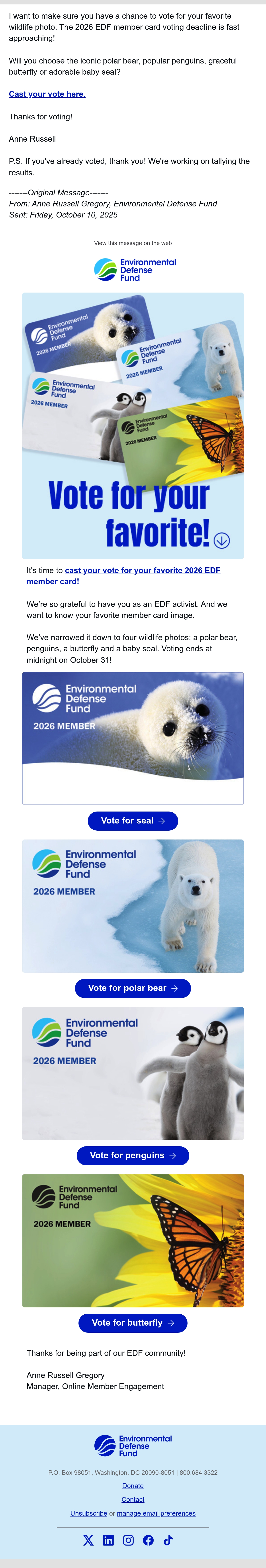
Task: Open EDF's Facebook icon
Action: pos(148,1540)
